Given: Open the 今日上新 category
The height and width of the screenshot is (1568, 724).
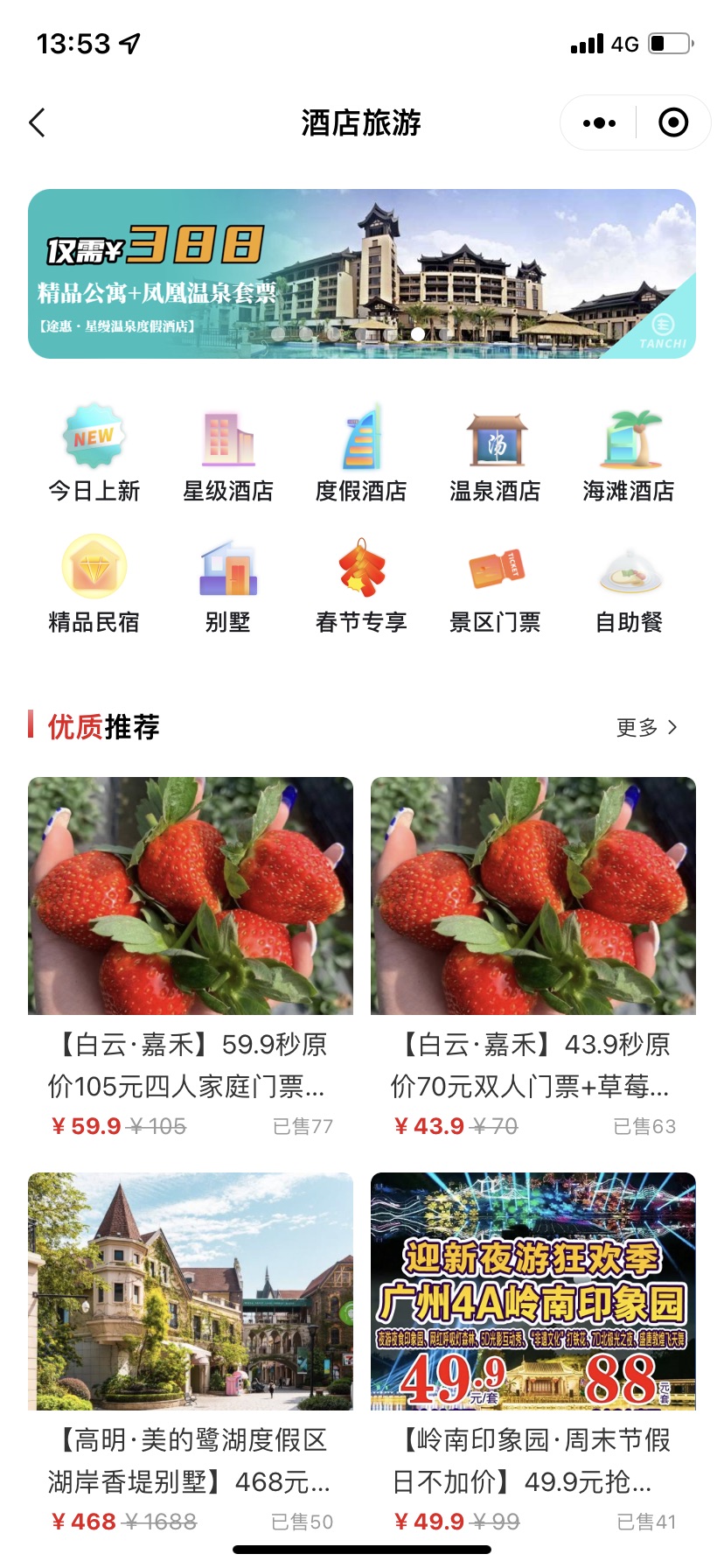Looking at the screenshot, I should click(94, 454).
